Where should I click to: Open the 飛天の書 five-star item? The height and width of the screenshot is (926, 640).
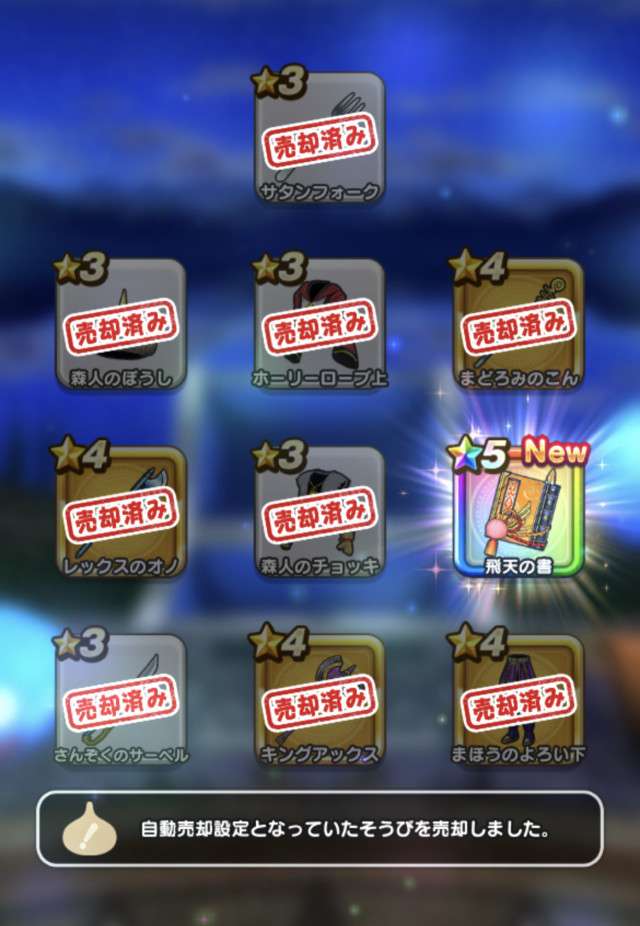517,514
